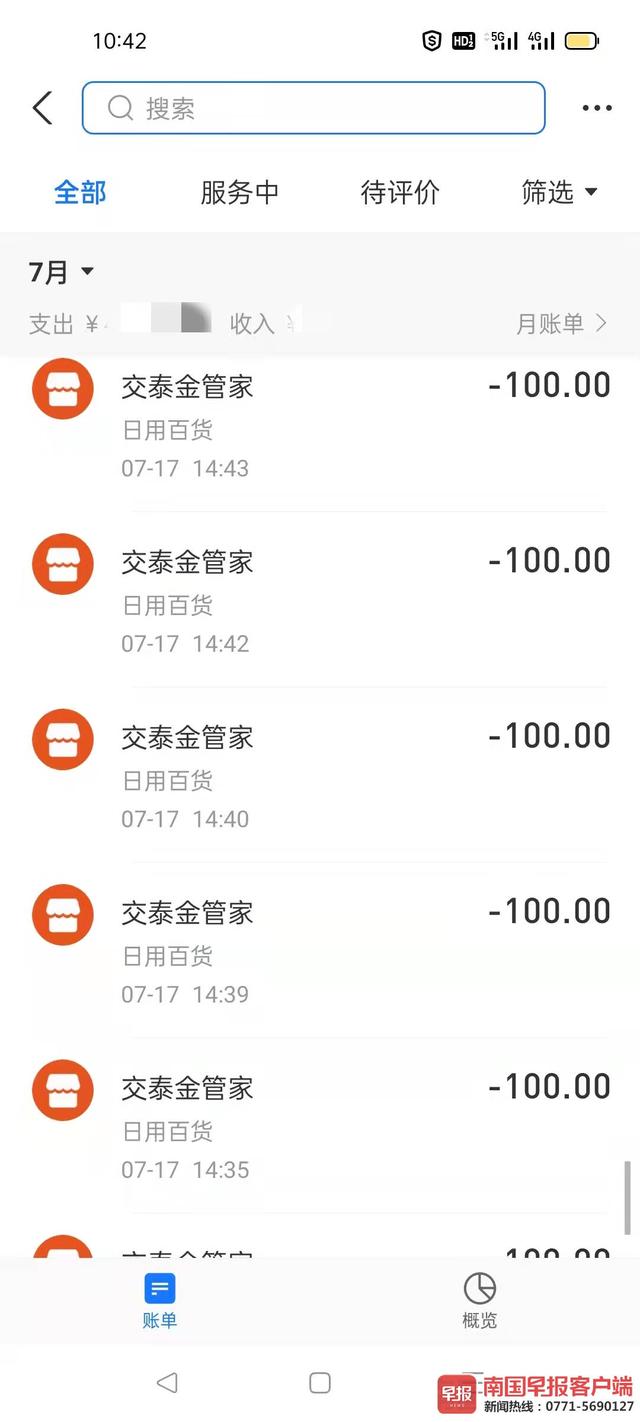This screenshot has width=640, height=1422.
Task: Go back using the top-left arrow
Action: (42, 108)
